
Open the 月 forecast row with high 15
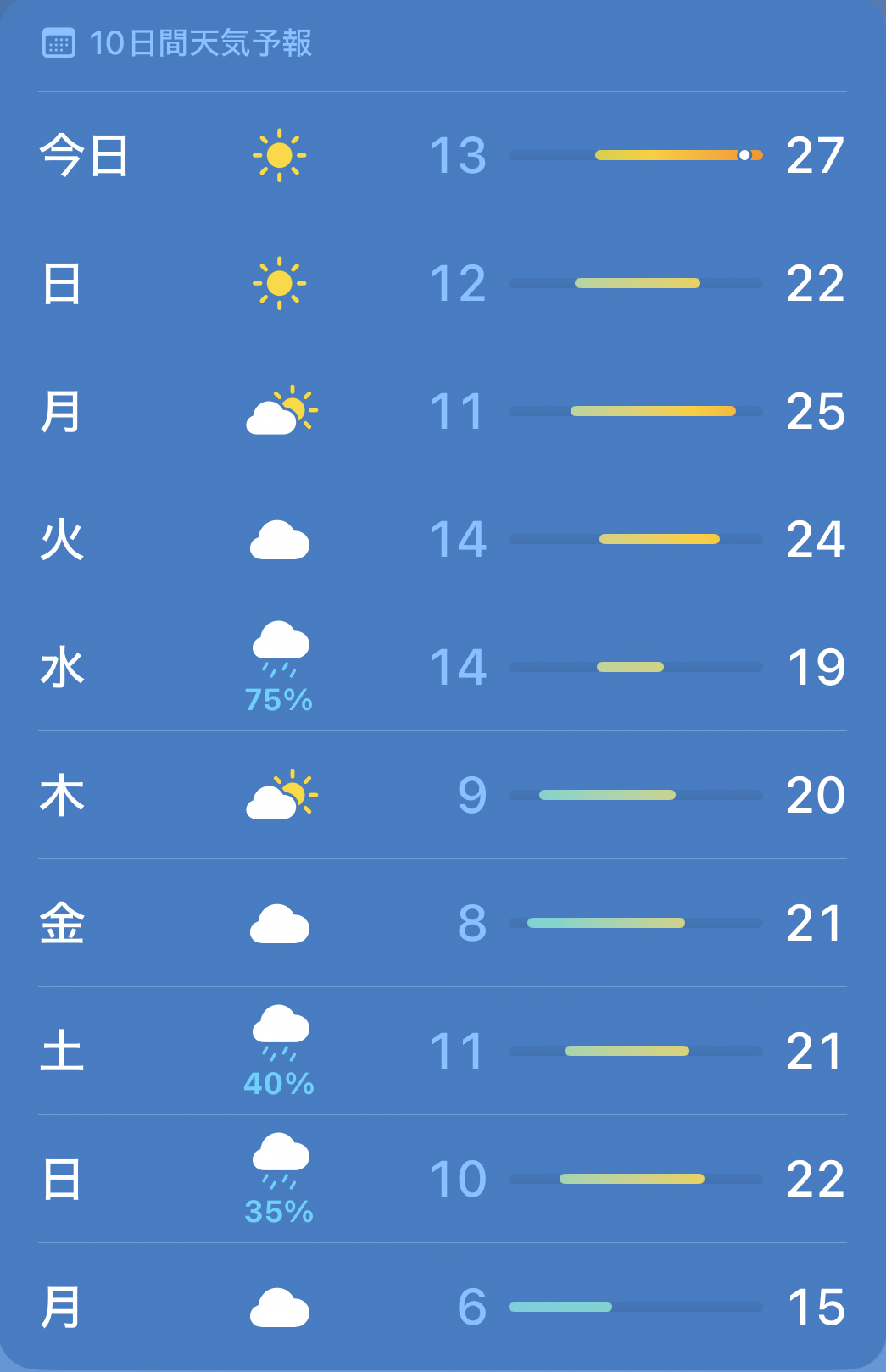(x=443, y=1308)
